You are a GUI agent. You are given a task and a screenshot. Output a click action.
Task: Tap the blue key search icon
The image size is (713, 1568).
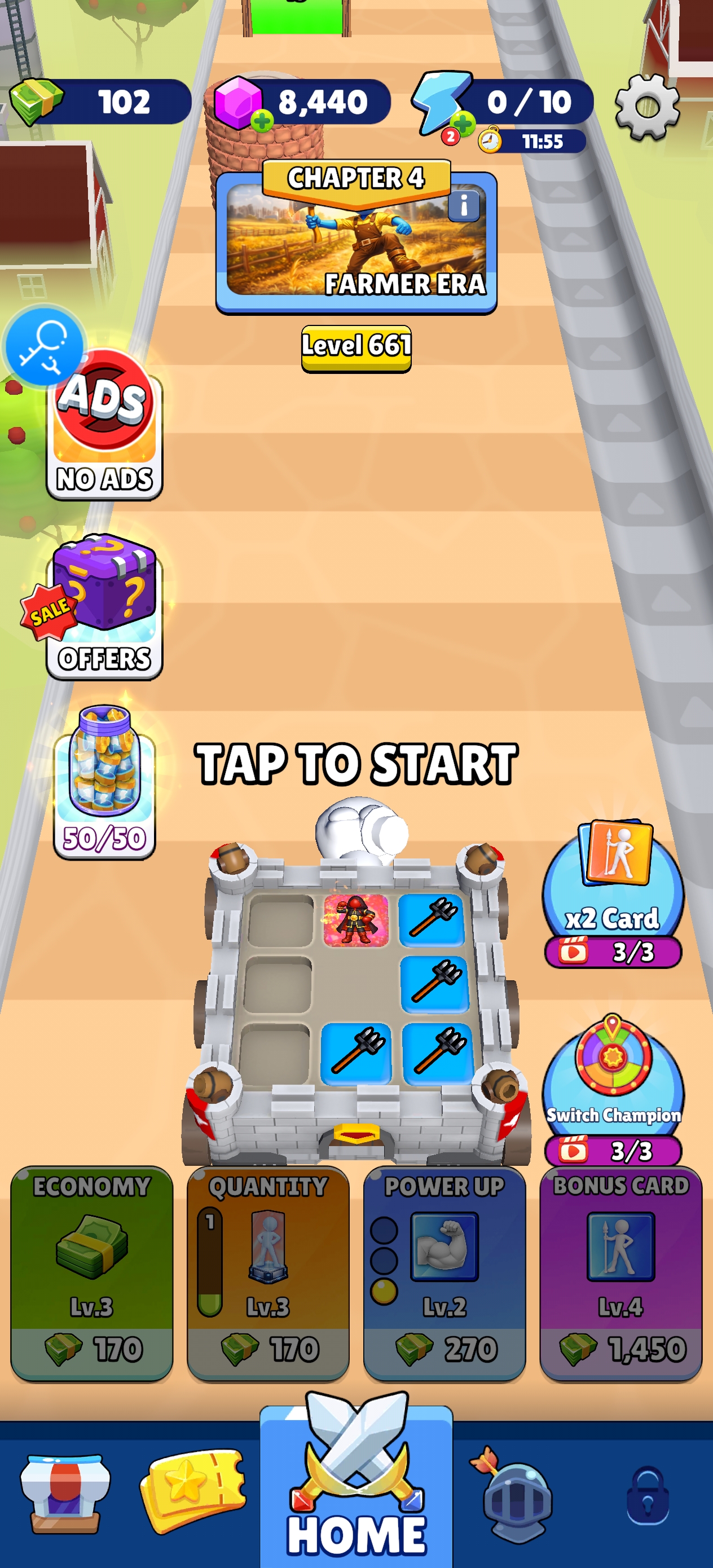click(x=44, y=345)
